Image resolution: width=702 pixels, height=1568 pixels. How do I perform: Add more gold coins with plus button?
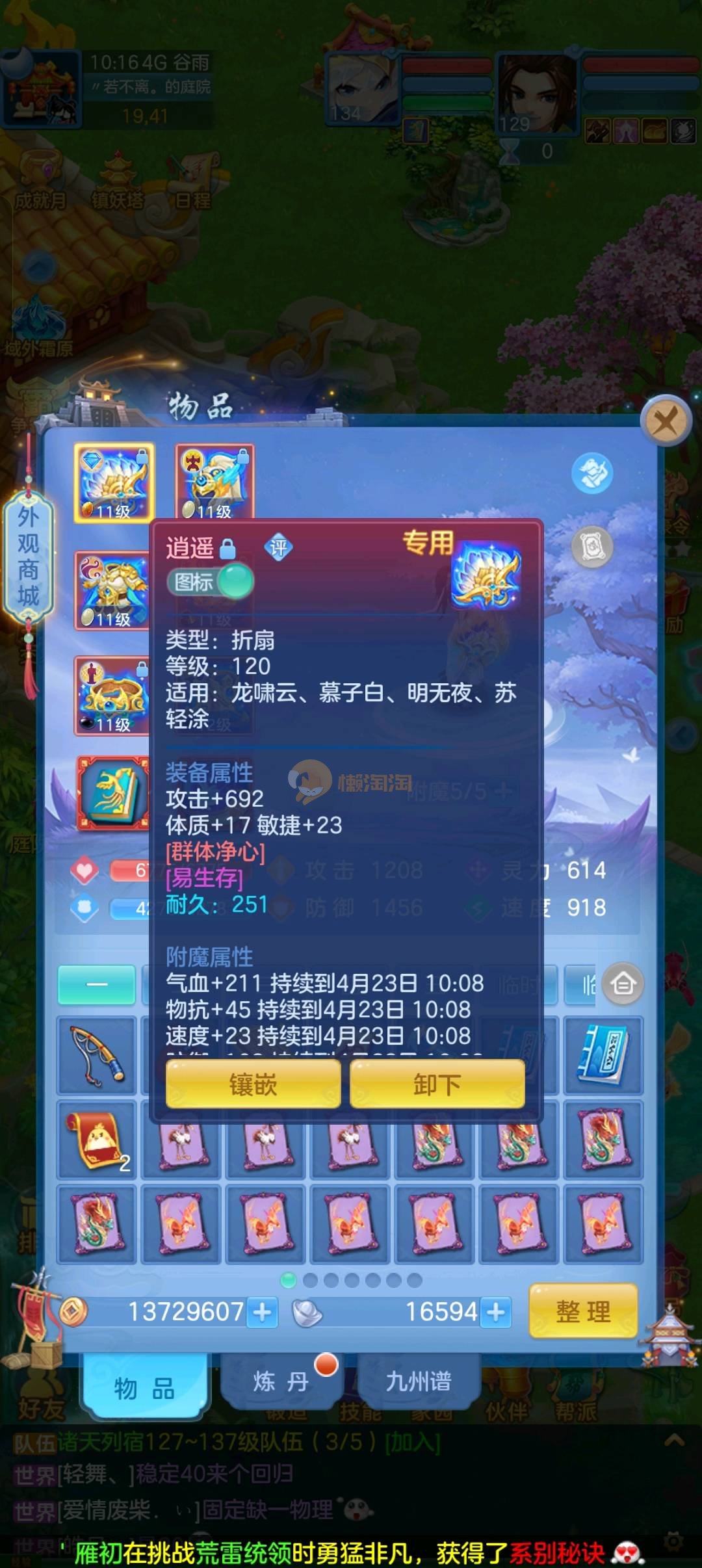263,1312
